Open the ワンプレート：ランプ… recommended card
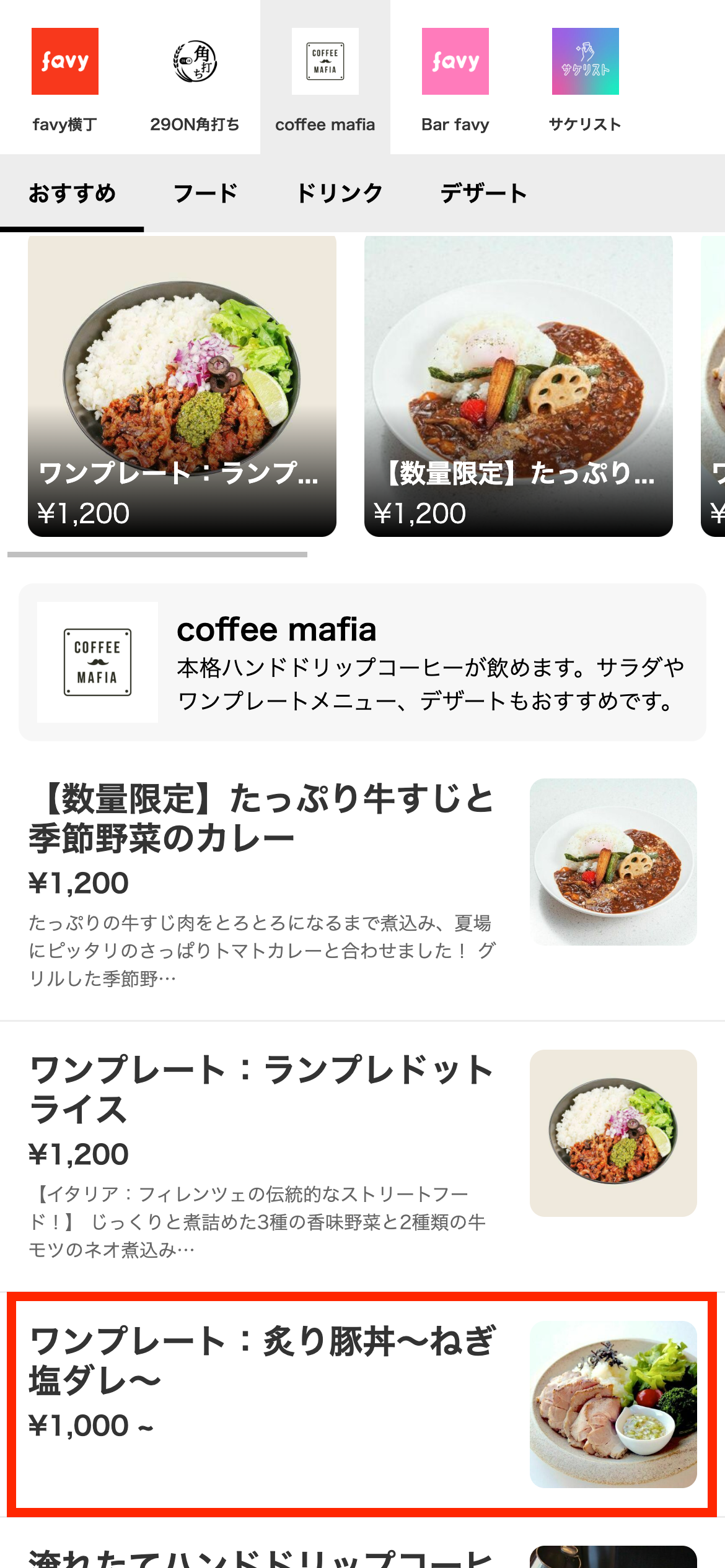This screenshot has width=725, height=1568. tap(182, 386)
